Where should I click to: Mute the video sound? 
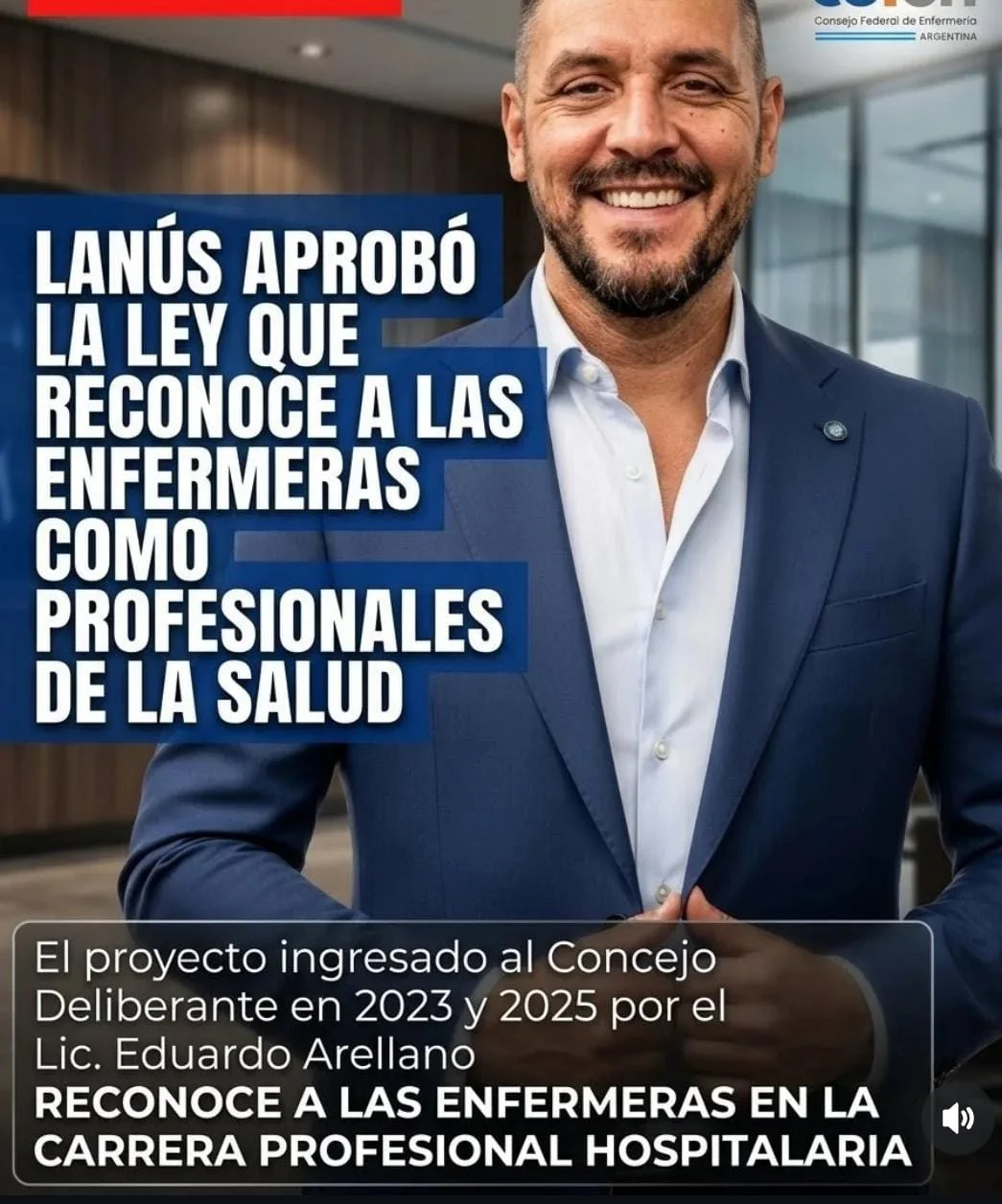coord(958,1118)
